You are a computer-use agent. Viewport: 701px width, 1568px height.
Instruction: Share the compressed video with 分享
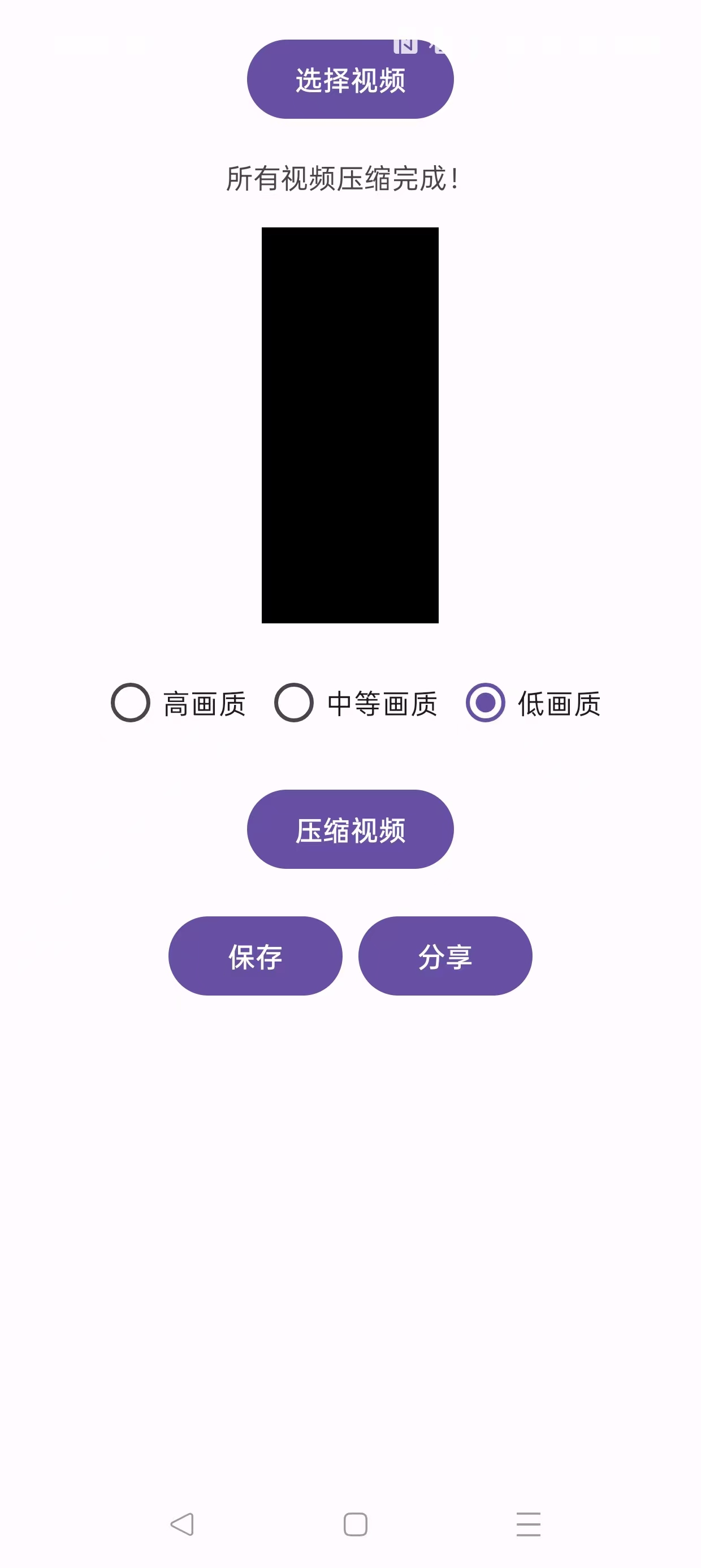(x=446, y=955)
